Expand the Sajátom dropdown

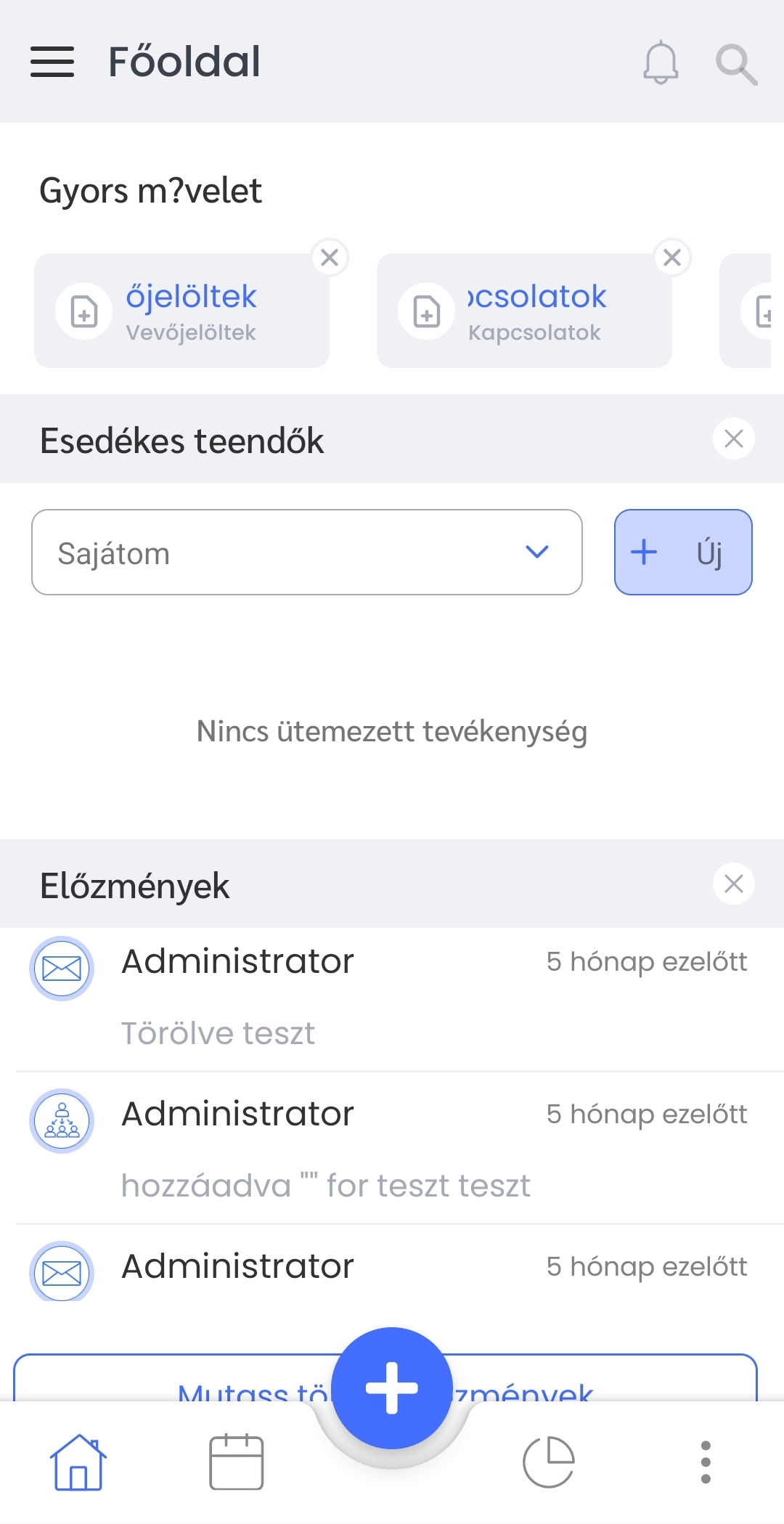tap(307, 553)
